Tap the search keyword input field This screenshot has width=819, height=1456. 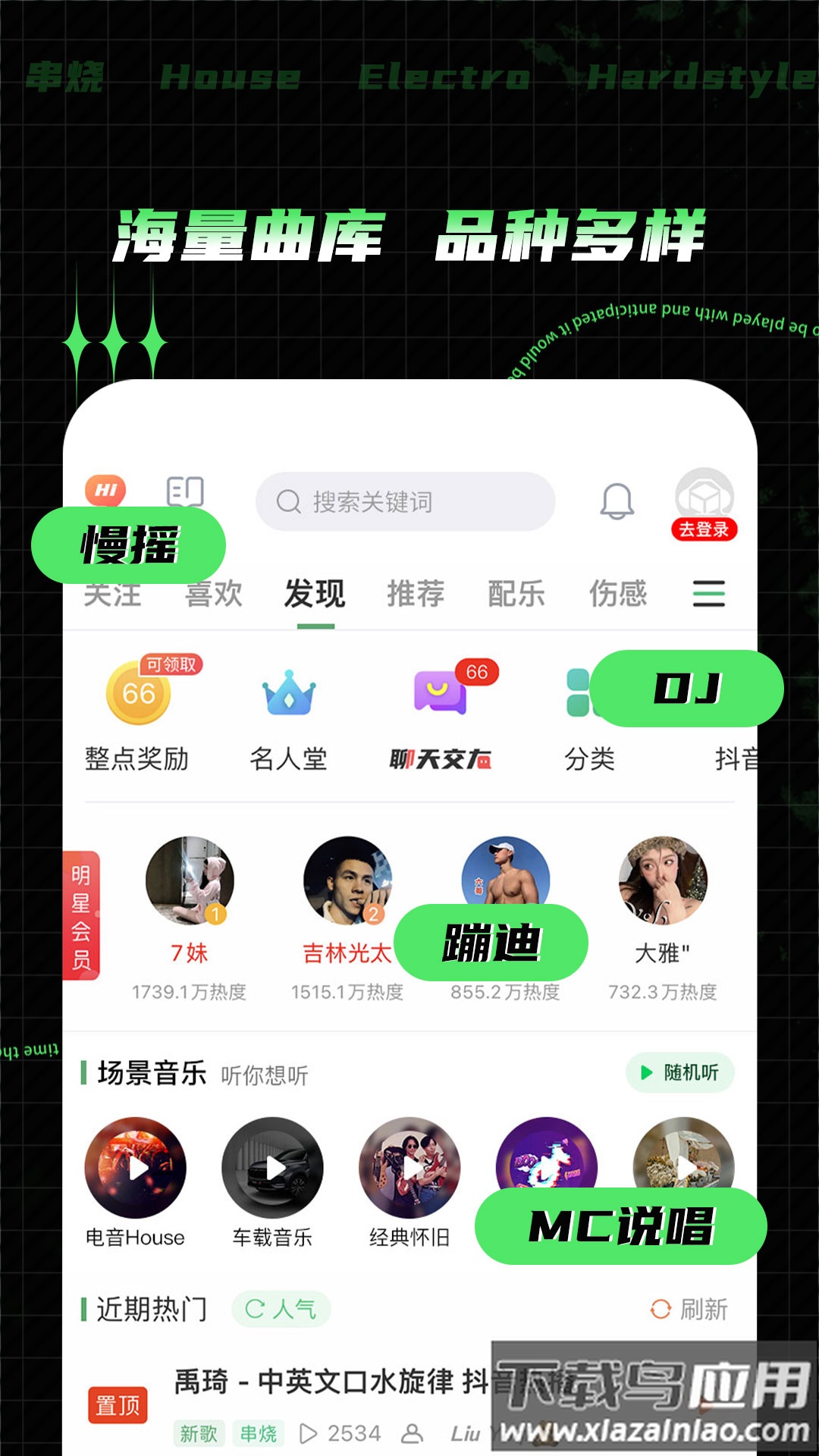point(406,500)
